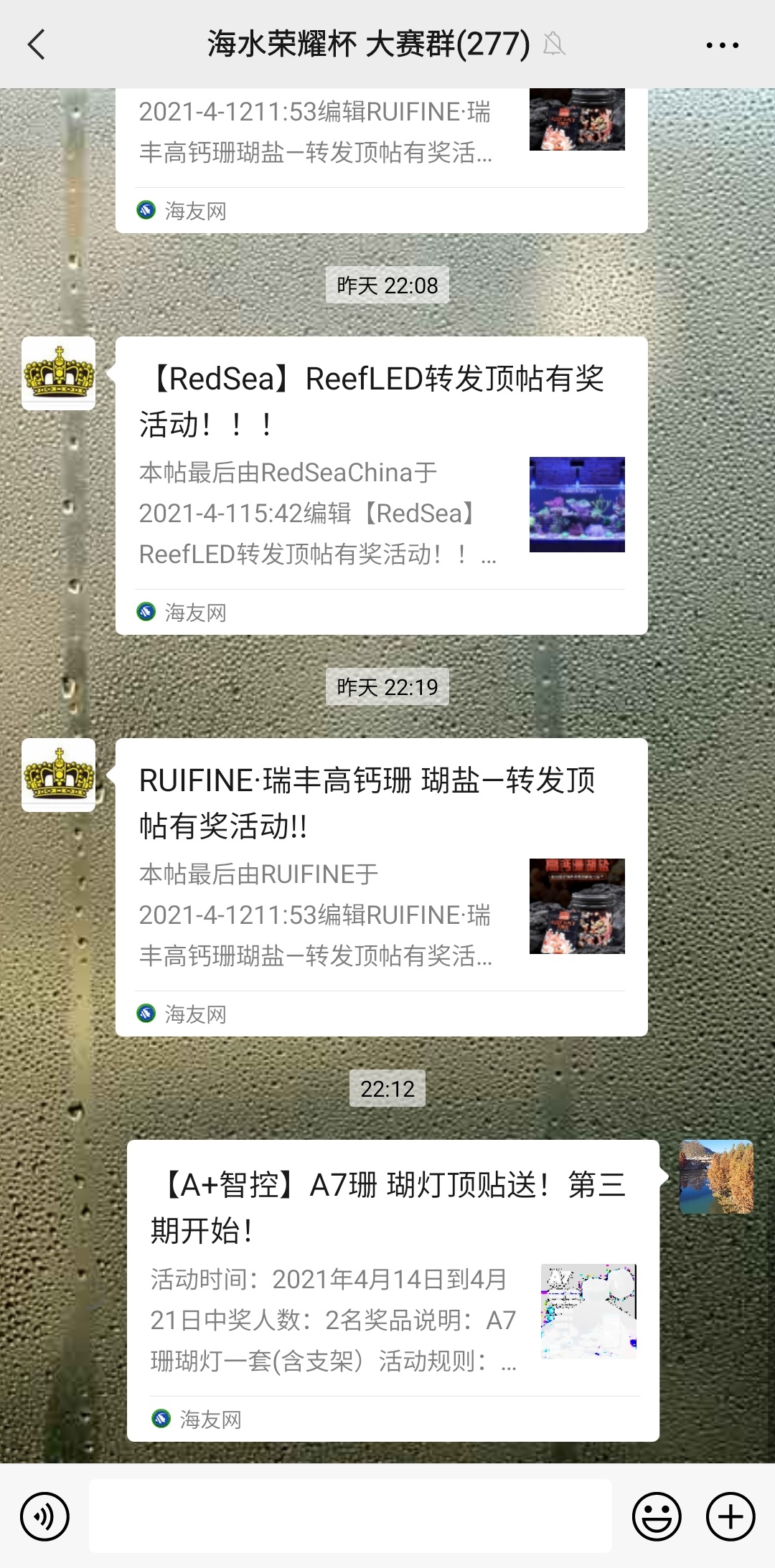Open the three-dot chat info menu
Screen dimensions: 775x1568
pyautogui.click(x=722, y=45)
